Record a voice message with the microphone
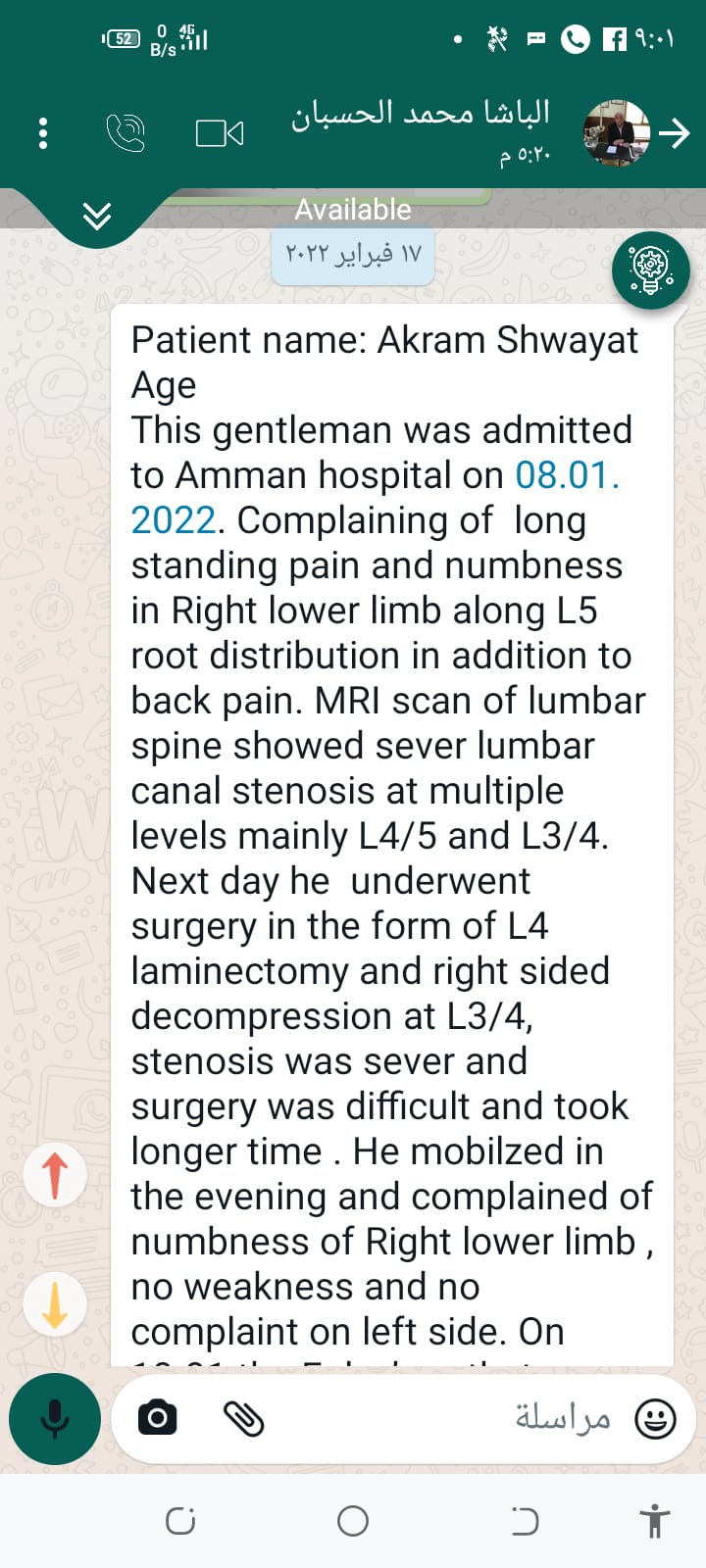This screenshot has width=706, height=1568. coord(55,1418)
